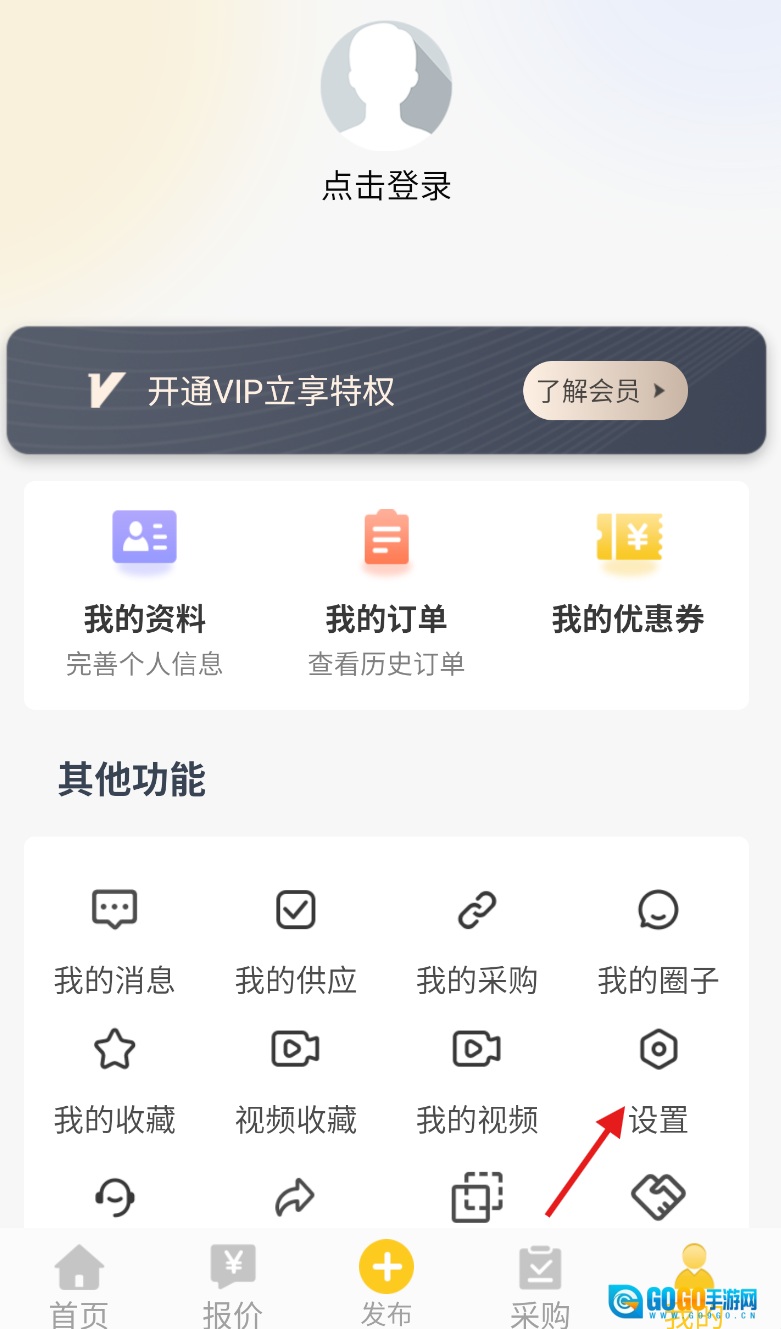
Task: Open the 了解会员 VIP button
Action: point(605,390)
